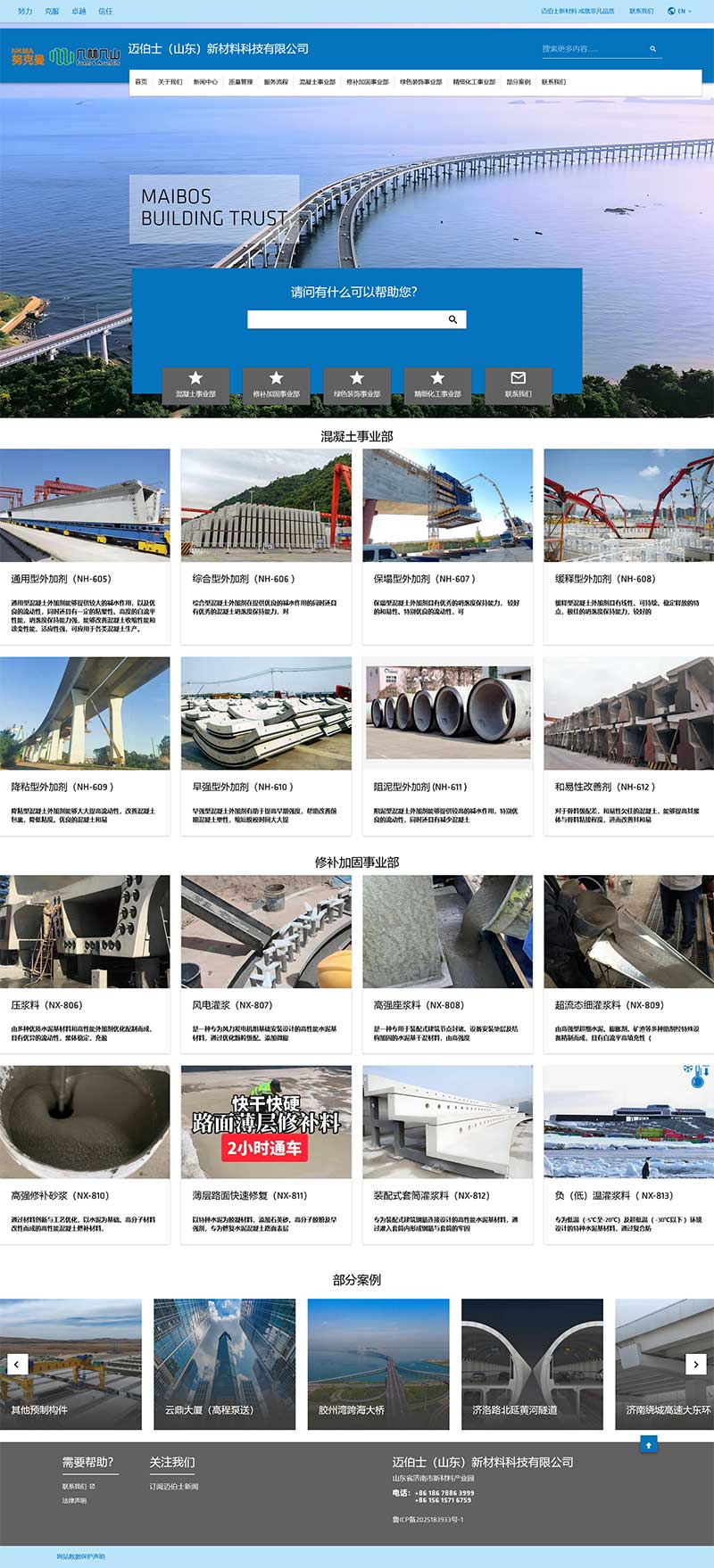The image size is (714, 1568).
Task: Open 质量管理 menu item
Action: [240, 82]
